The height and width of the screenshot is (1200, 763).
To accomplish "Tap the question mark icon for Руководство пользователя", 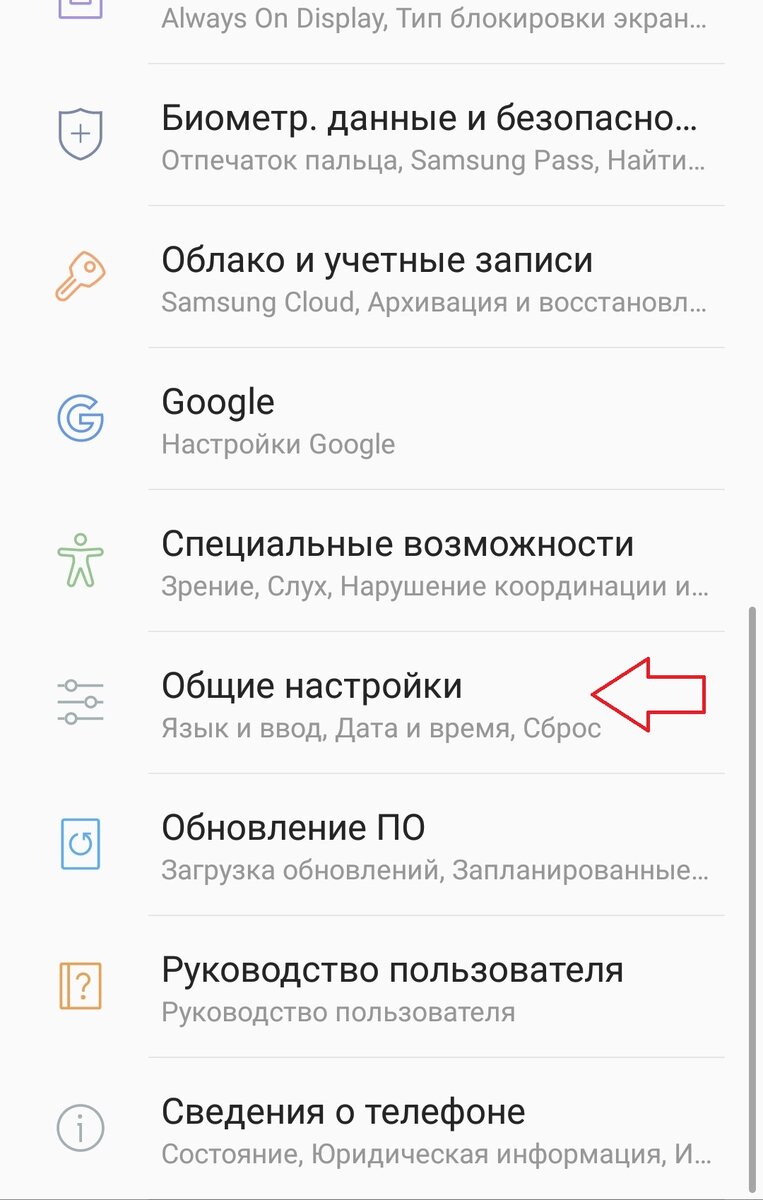I will 80,985.
